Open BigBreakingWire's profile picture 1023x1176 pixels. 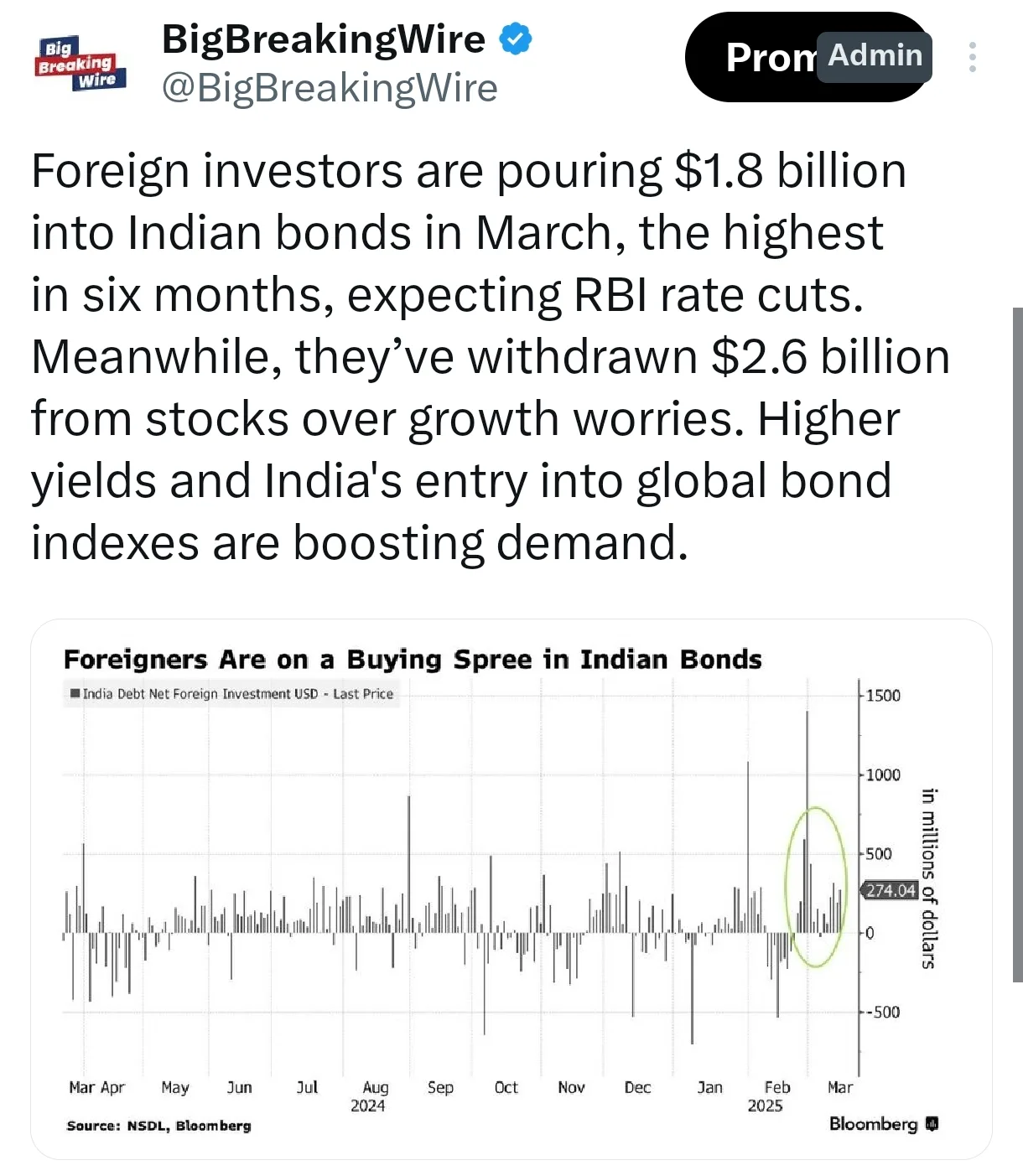[80, 63]
